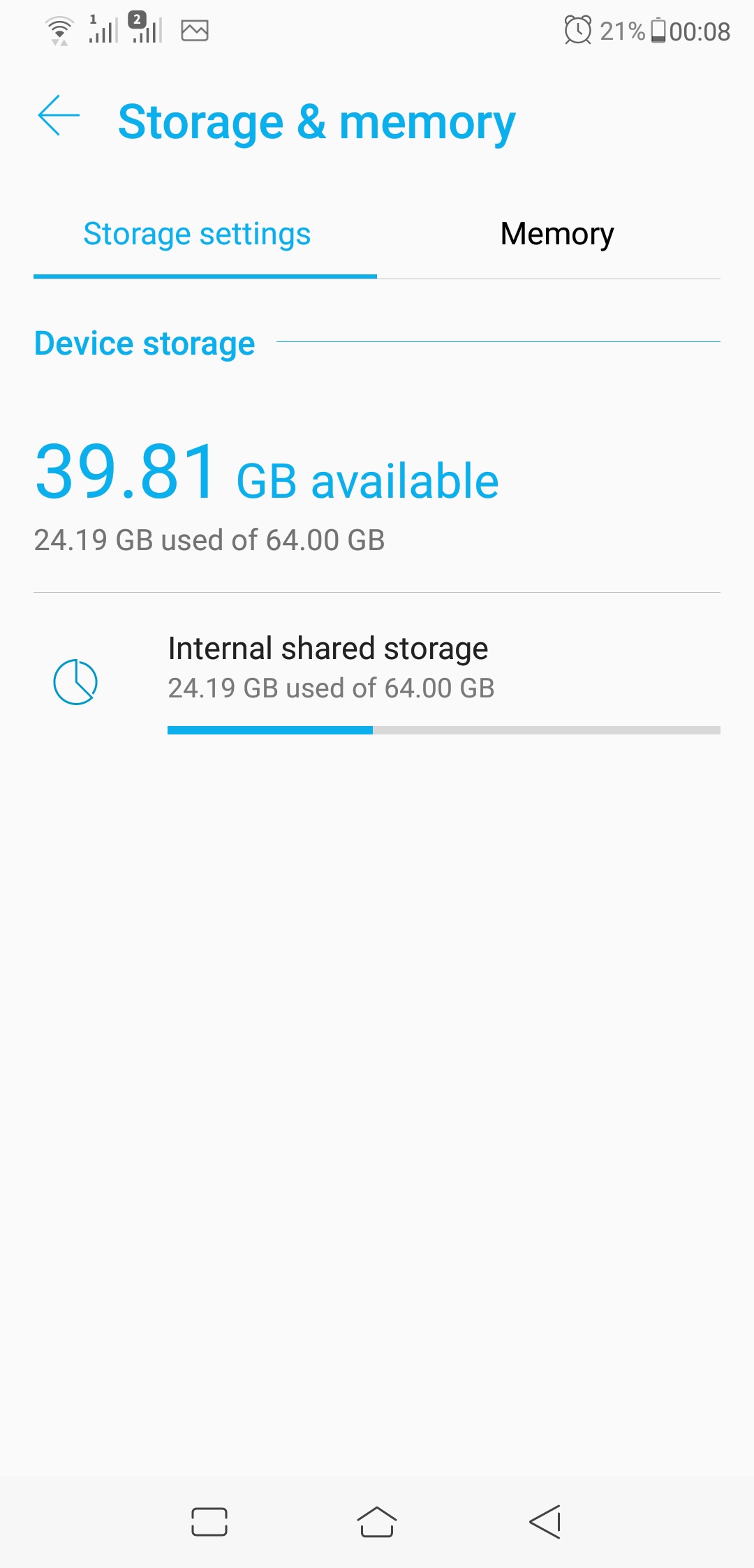
Task: Go back using the blue arrow
Action: pyautogui.click(x=59, y=115)
